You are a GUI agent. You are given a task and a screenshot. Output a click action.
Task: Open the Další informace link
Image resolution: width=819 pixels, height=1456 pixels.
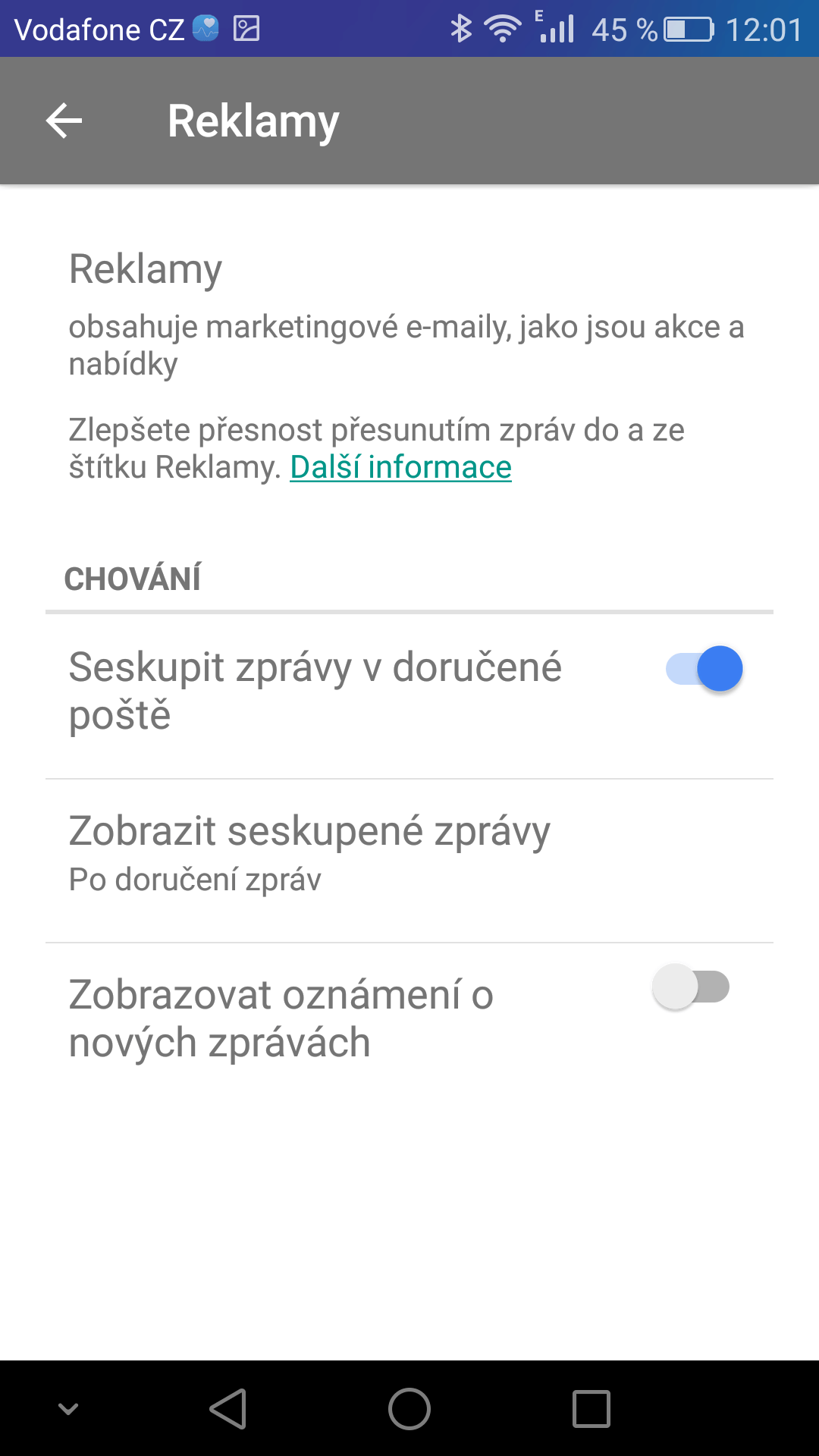400,467
